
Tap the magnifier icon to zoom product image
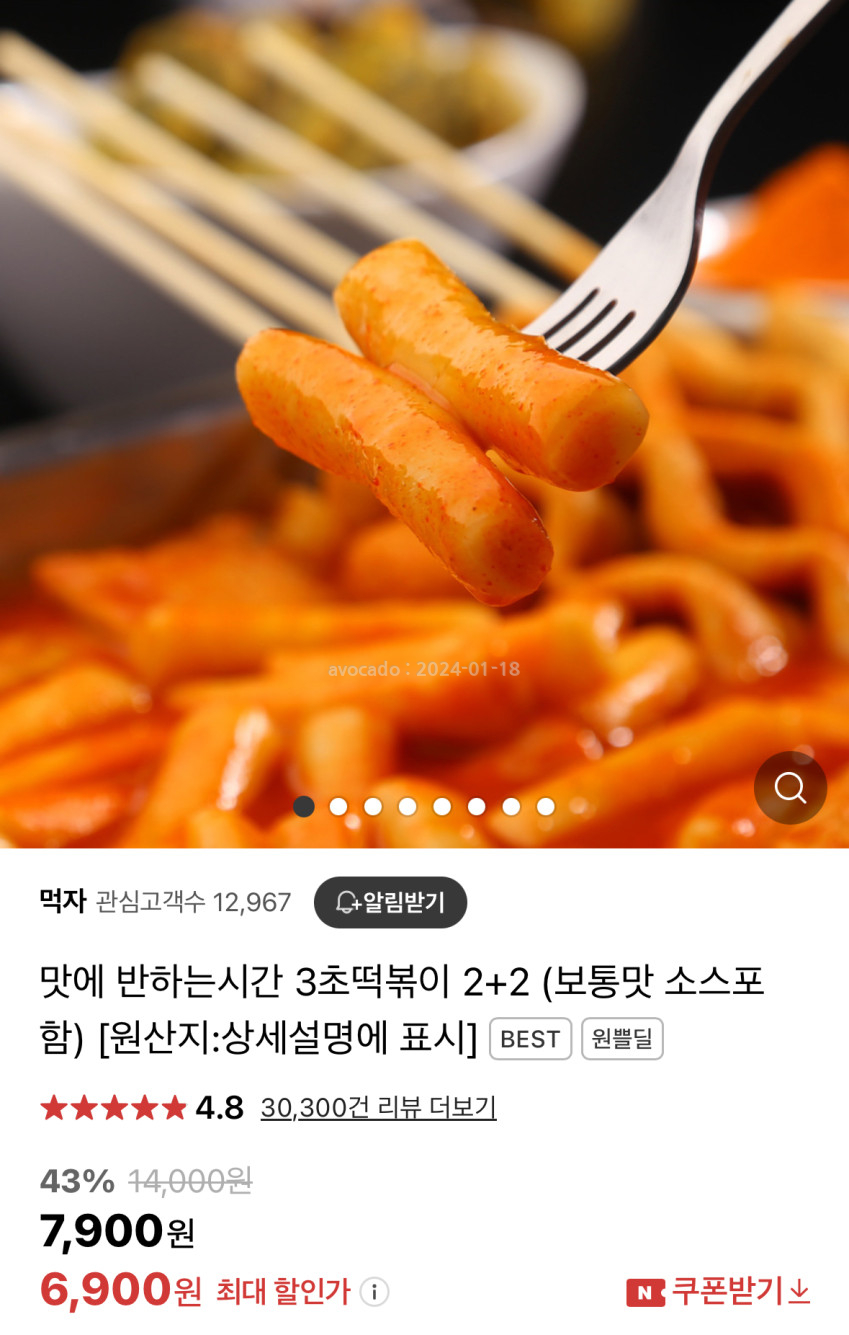click(x=790, y=787)
